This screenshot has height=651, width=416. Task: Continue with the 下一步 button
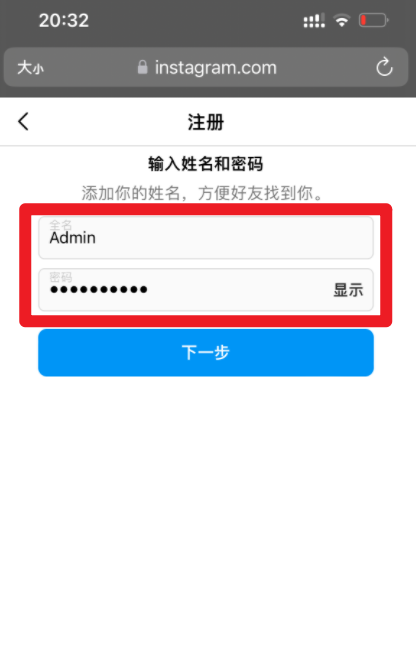coord(206,352)
